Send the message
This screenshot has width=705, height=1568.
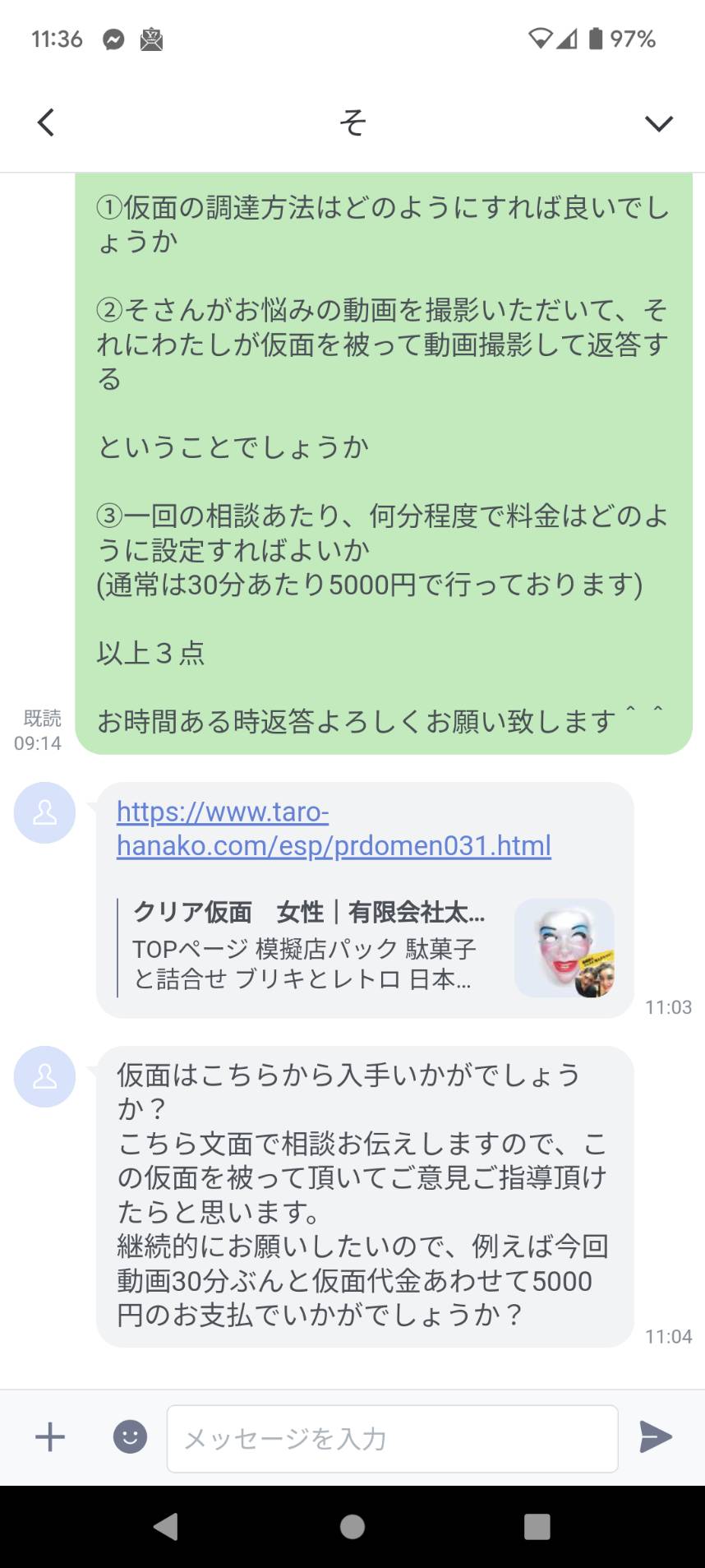(656, 1437)
